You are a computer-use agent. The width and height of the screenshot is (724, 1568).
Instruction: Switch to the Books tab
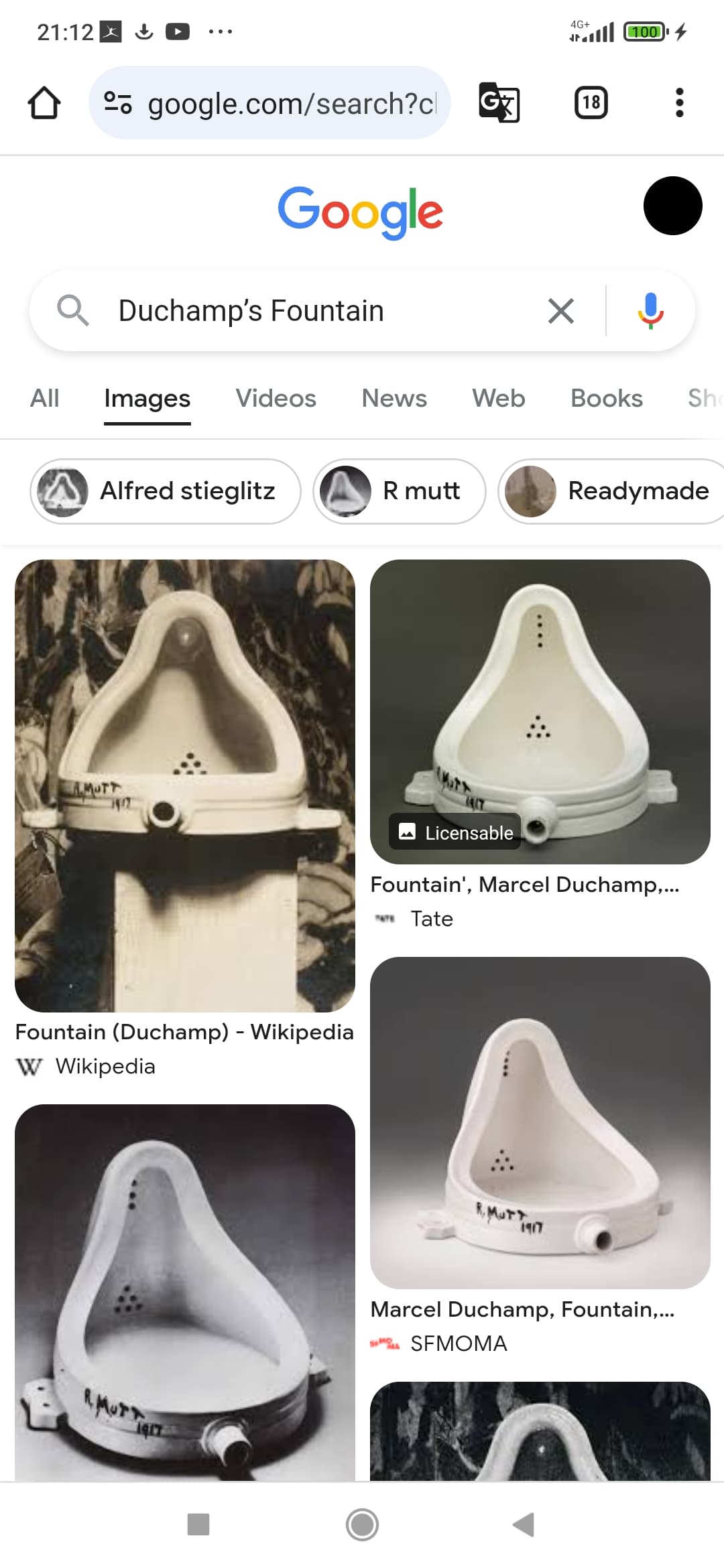tap(607, 398)
